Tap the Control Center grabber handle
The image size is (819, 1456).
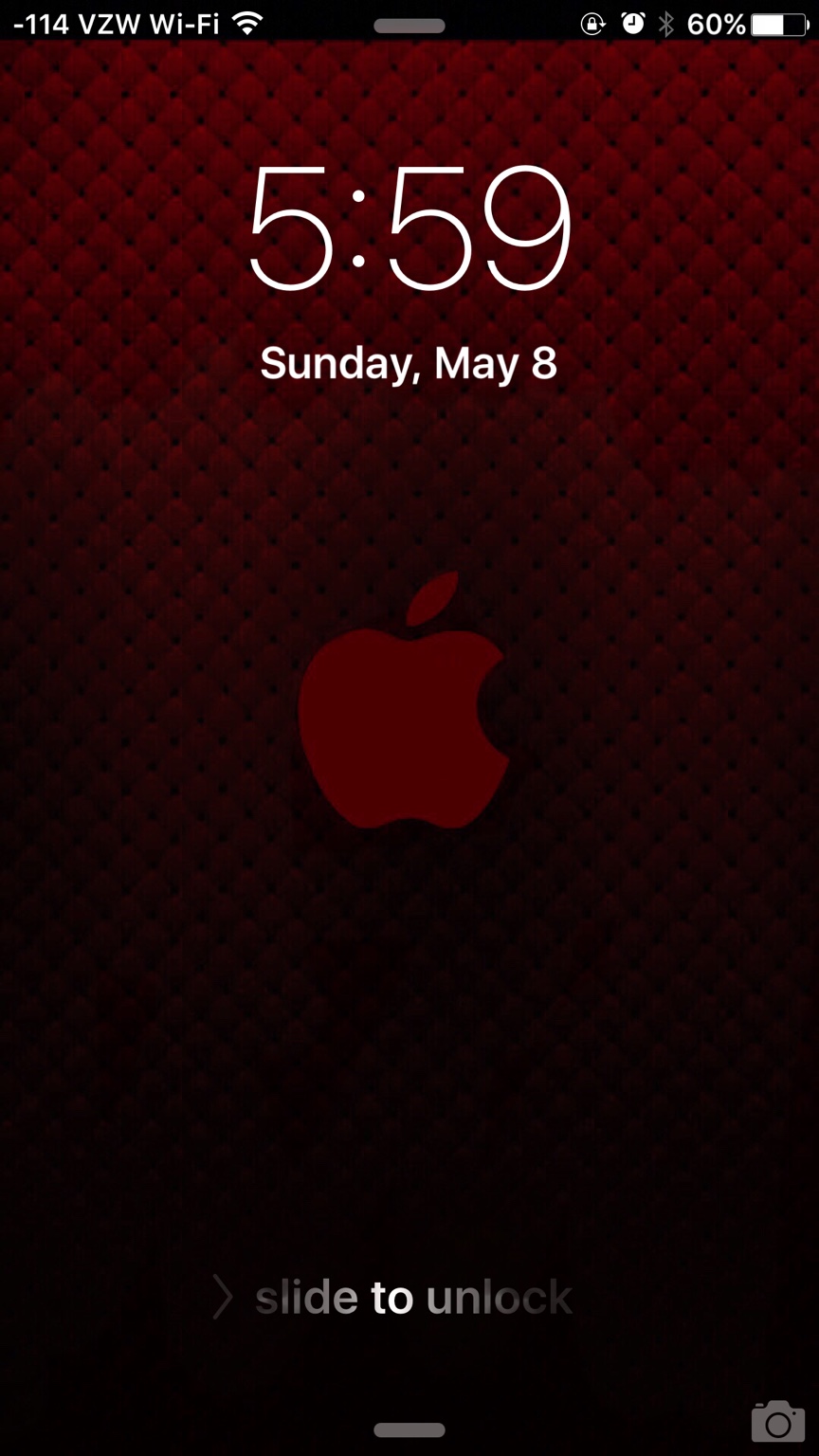coord(409,1429)
